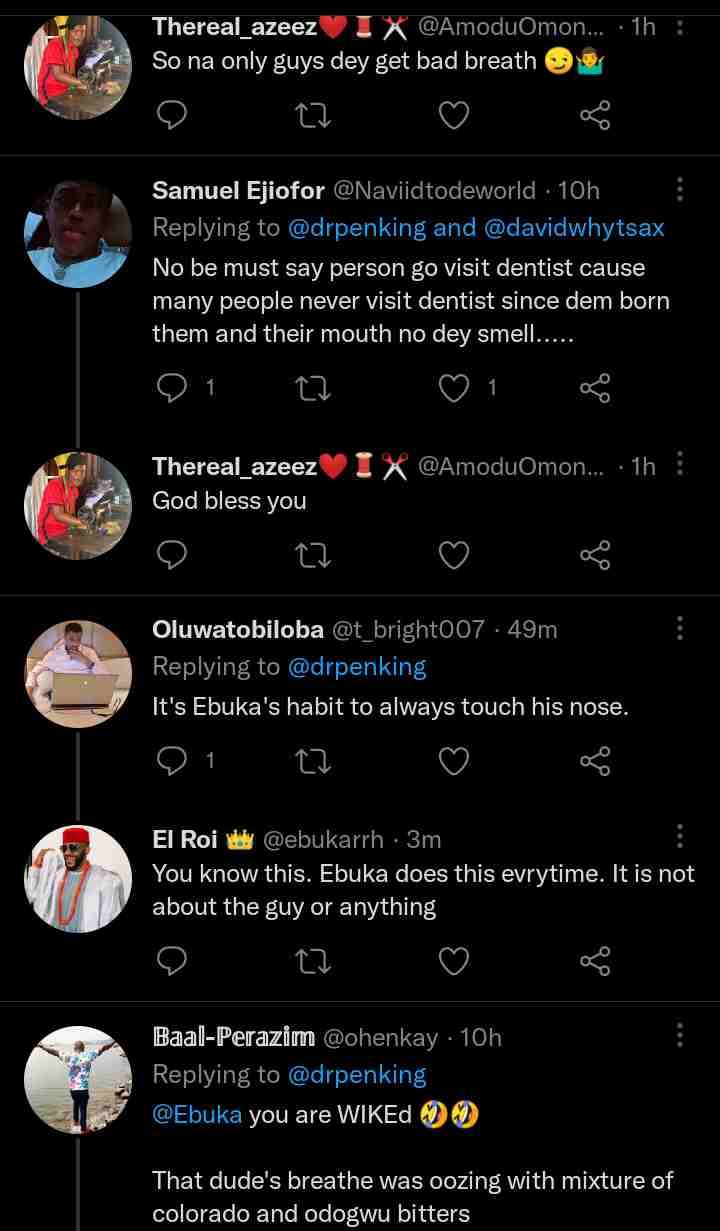Like the 'God bless you' reply
Viewport: 720px width, 1231px height.
pos(455,555)
